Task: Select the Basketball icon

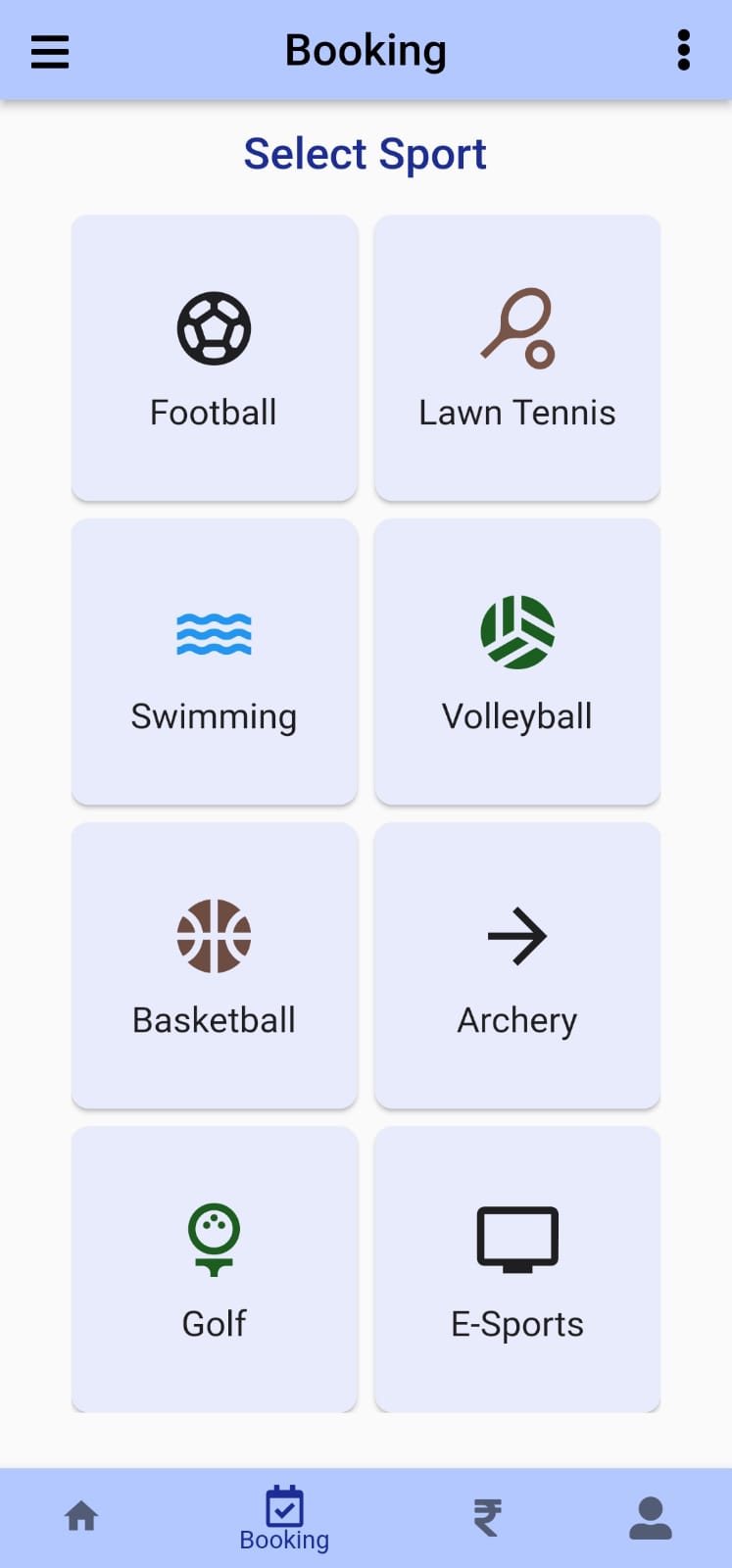Action: (214, 935)
